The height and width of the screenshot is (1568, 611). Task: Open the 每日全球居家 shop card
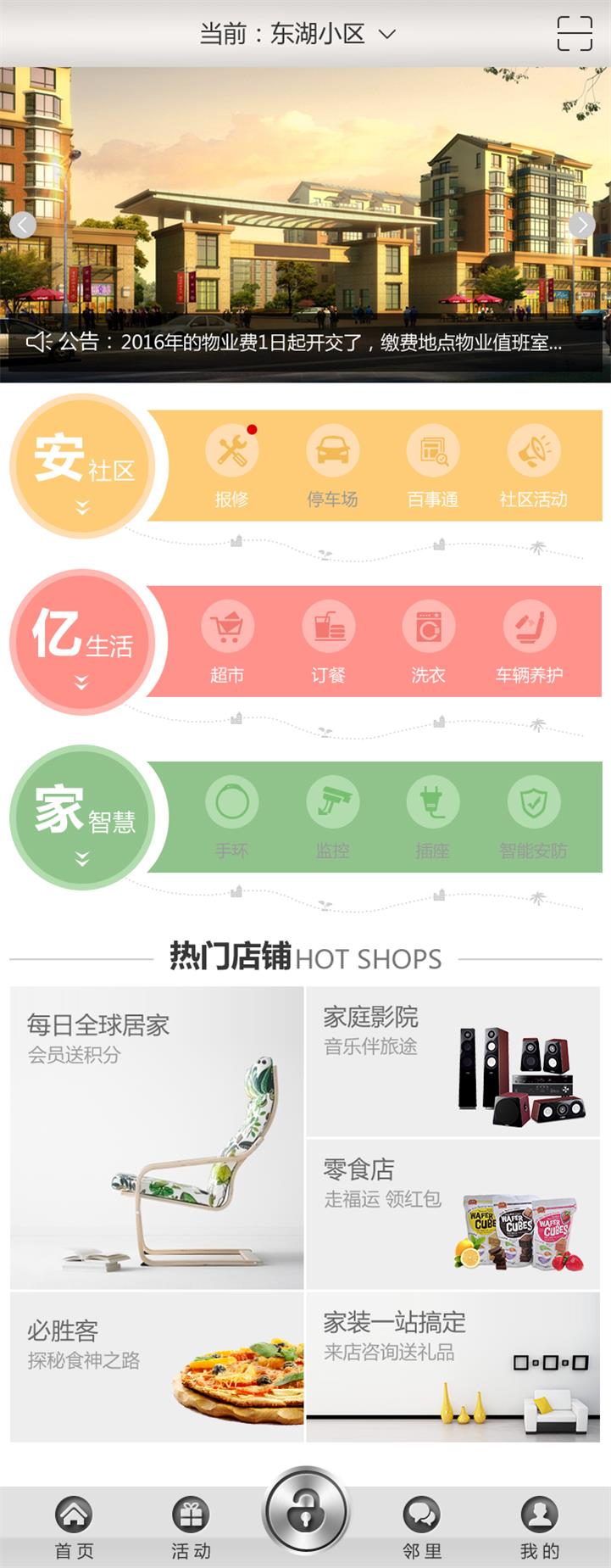(x=157, y=1137)
